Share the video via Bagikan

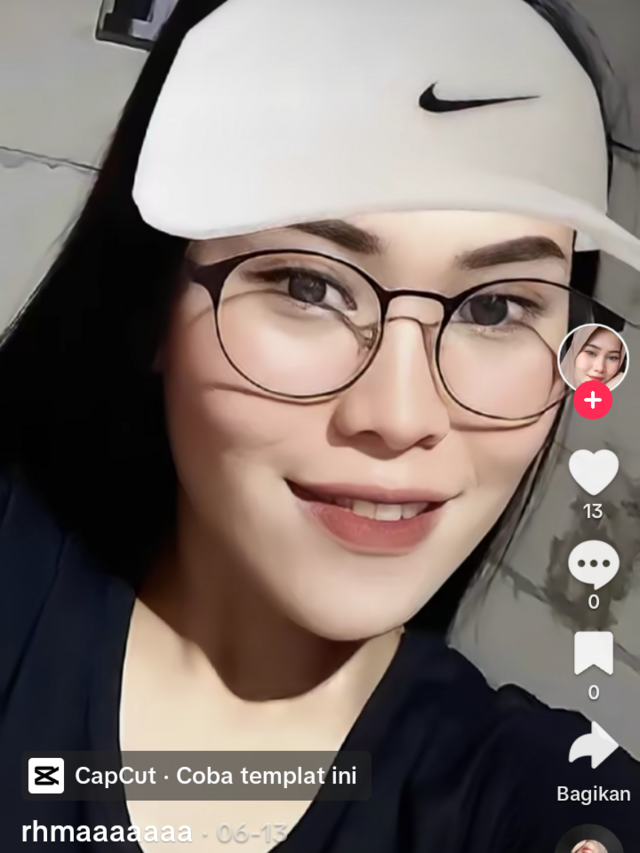tap(593, 748)
